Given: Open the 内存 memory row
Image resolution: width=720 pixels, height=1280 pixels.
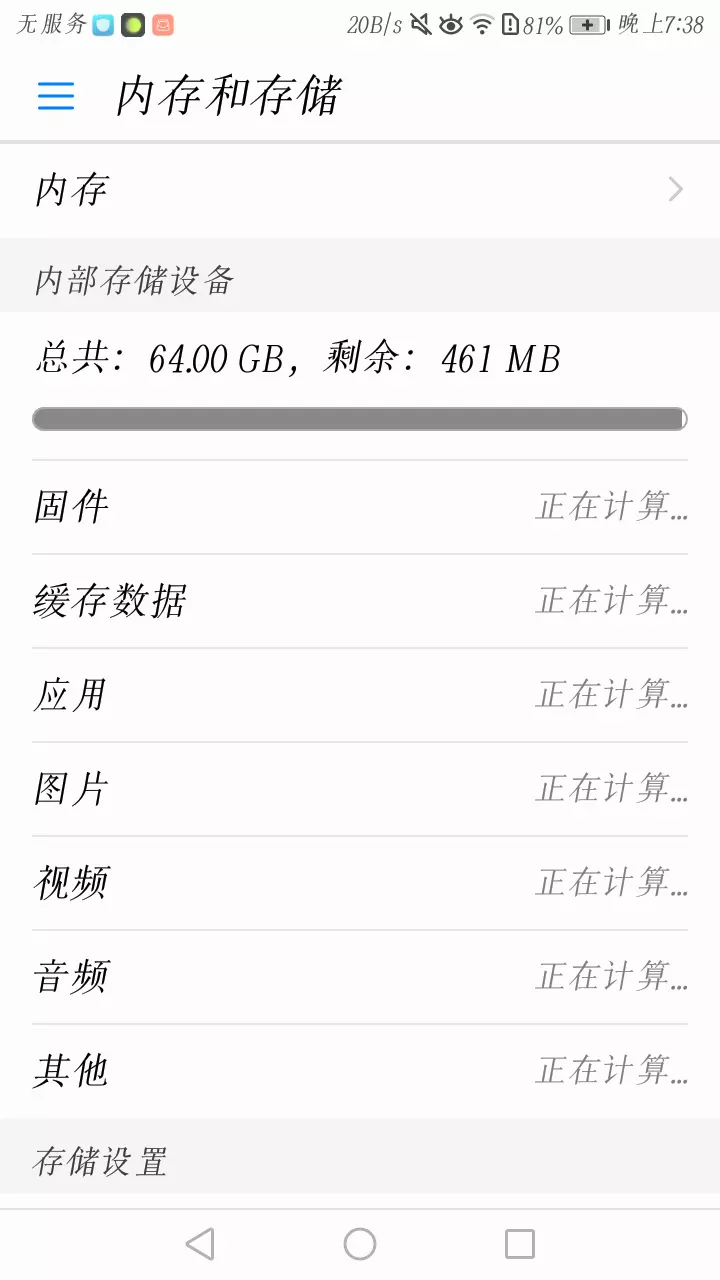Looking at the screenshot, I should [360, 190].
